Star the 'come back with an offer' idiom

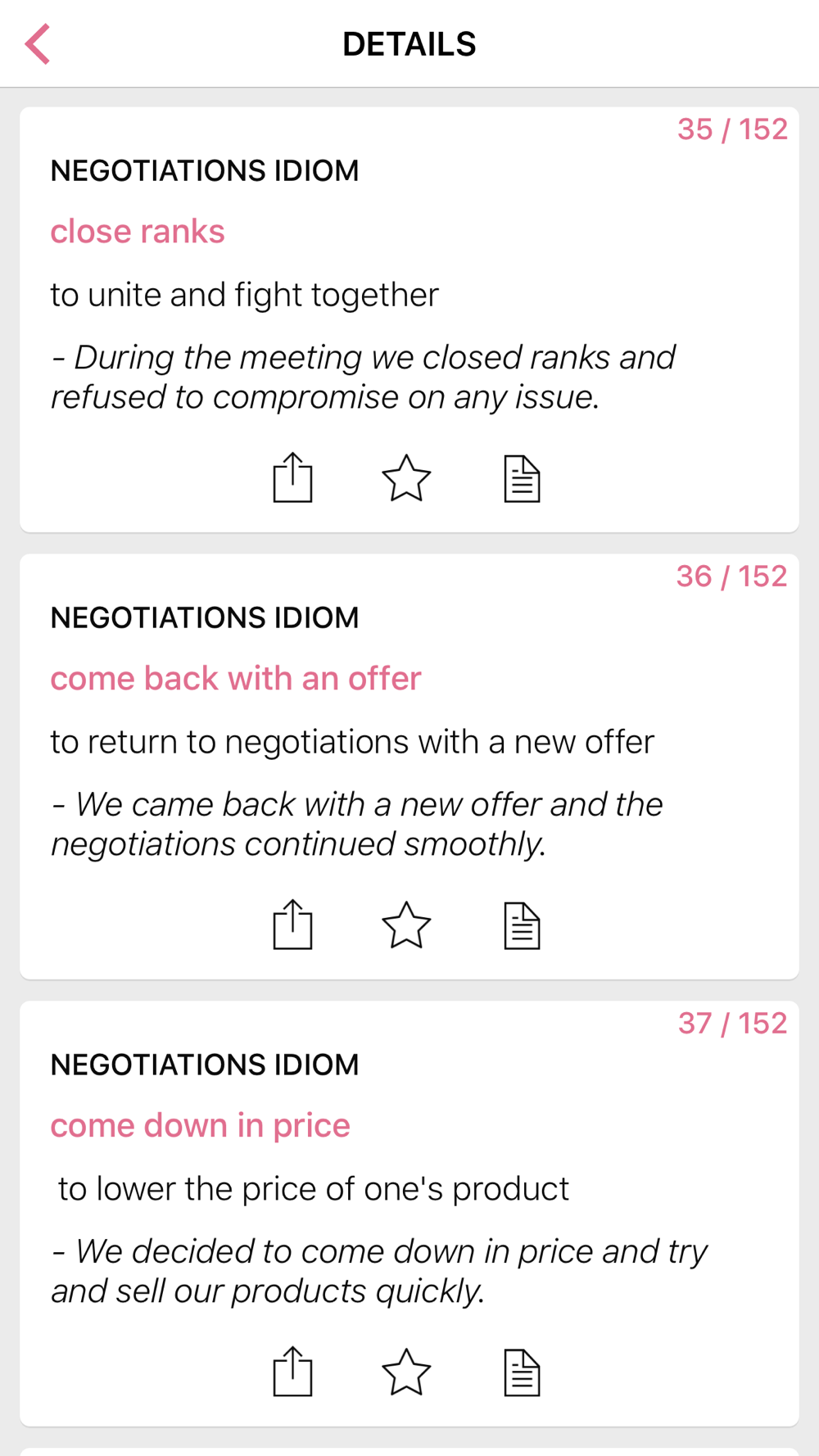point(406,925)
